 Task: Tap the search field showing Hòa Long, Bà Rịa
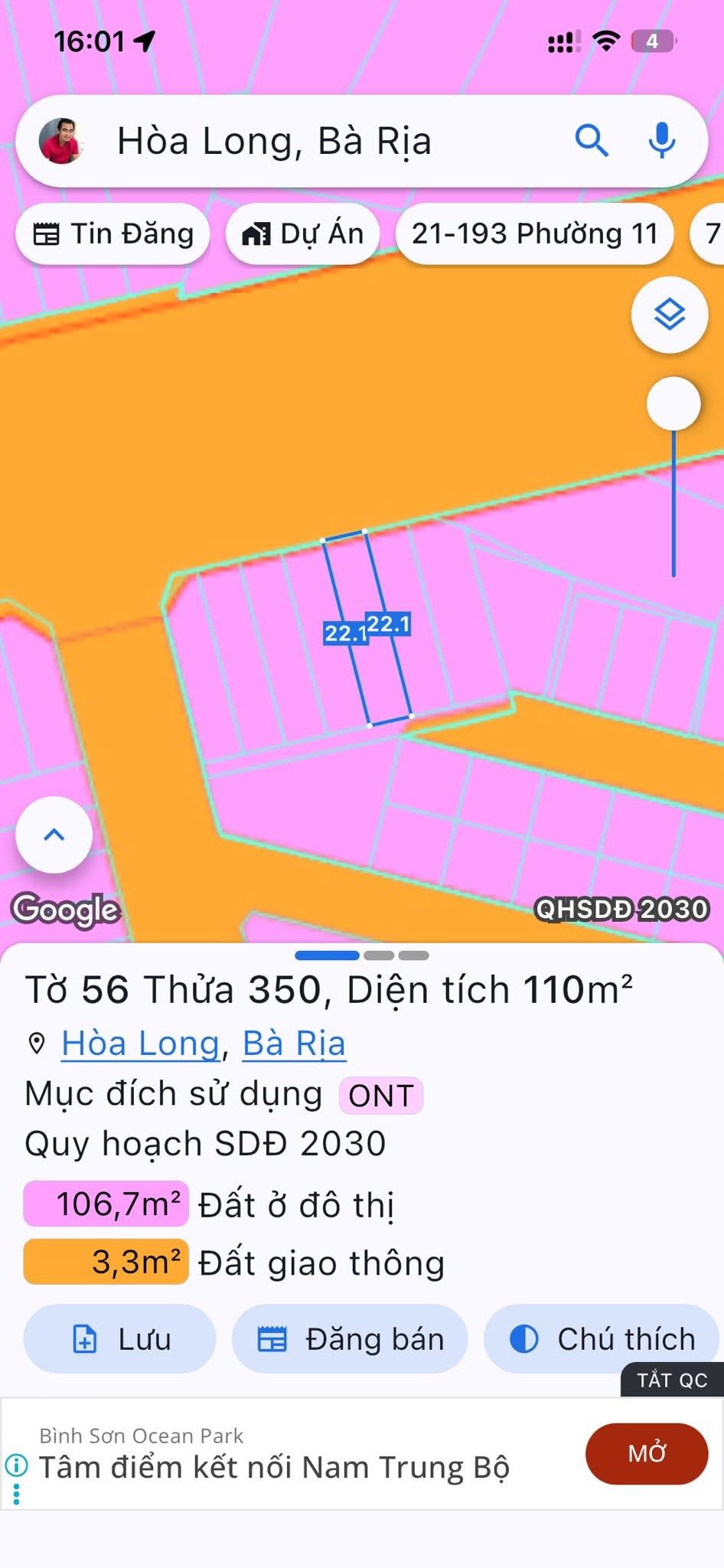pyautogui.click(x=306, y=142)
